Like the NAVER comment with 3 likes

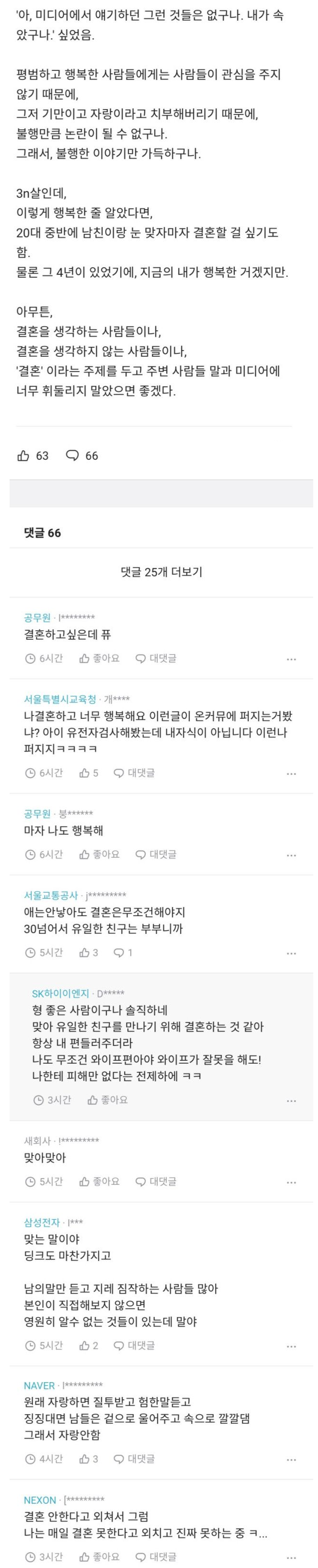89,1458
